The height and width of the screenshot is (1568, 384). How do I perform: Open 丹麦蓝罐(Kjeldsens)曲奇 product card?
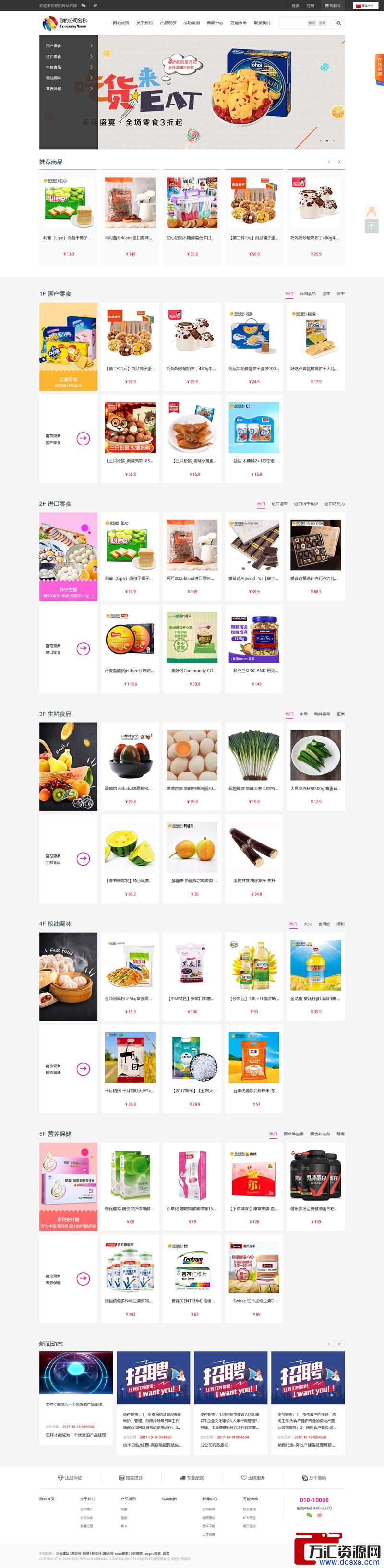coord(131,648)
